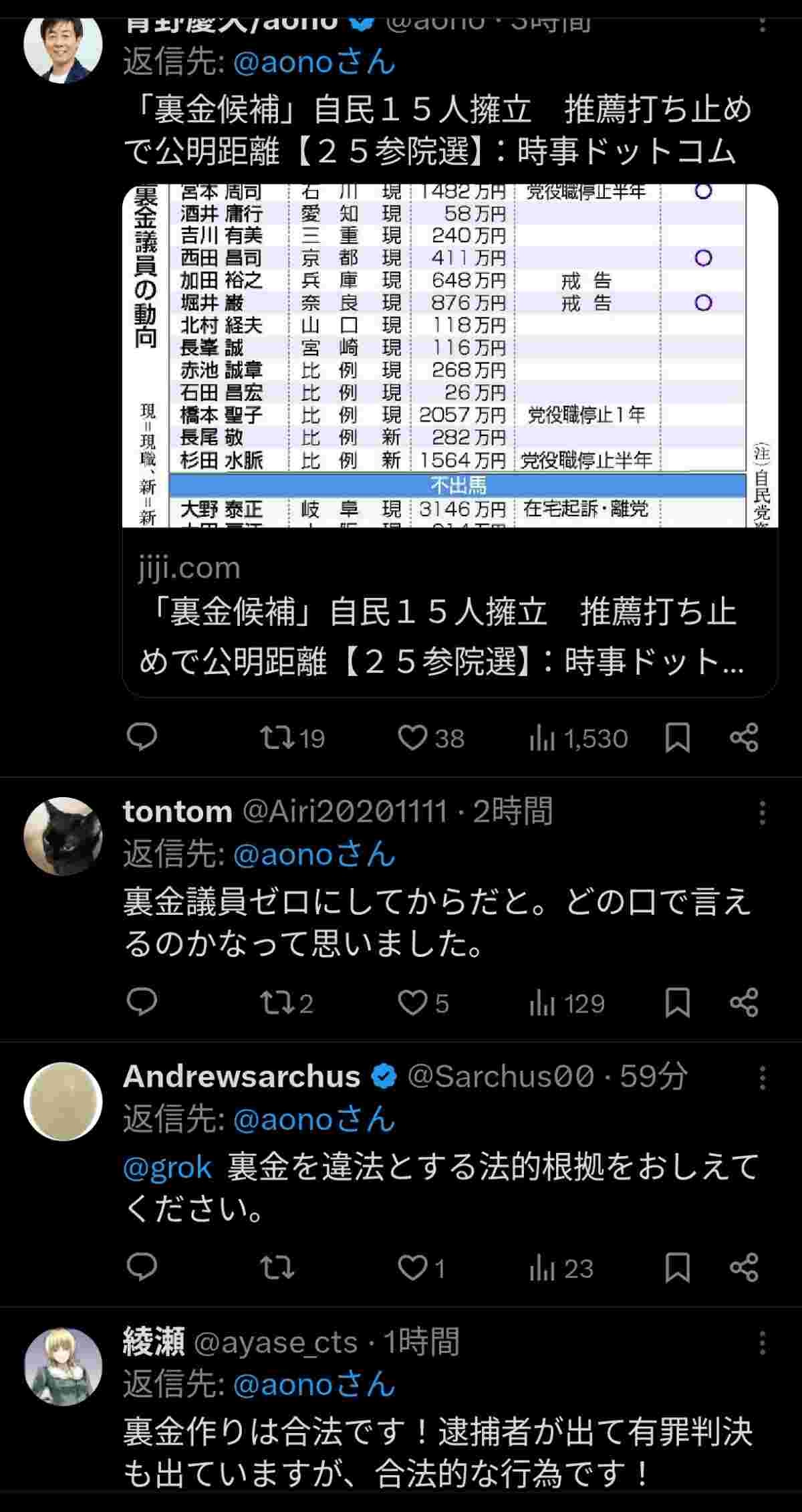Bookmark the jiji.com article post
The height and width of the screenshot is (1512, 802).
677,738
